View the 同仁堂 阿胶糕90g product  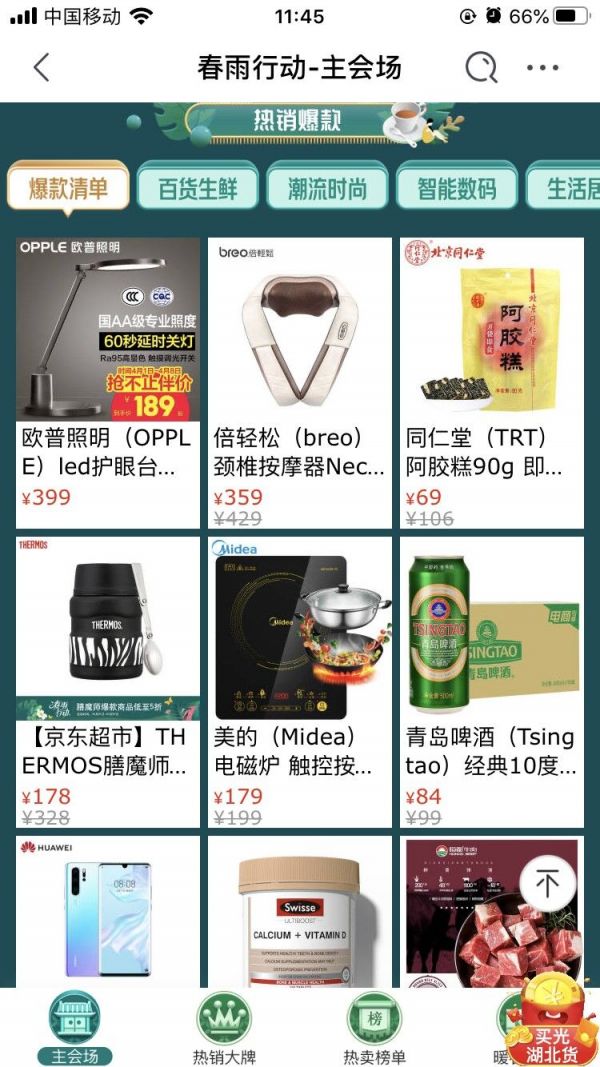[x=491, y=380]
